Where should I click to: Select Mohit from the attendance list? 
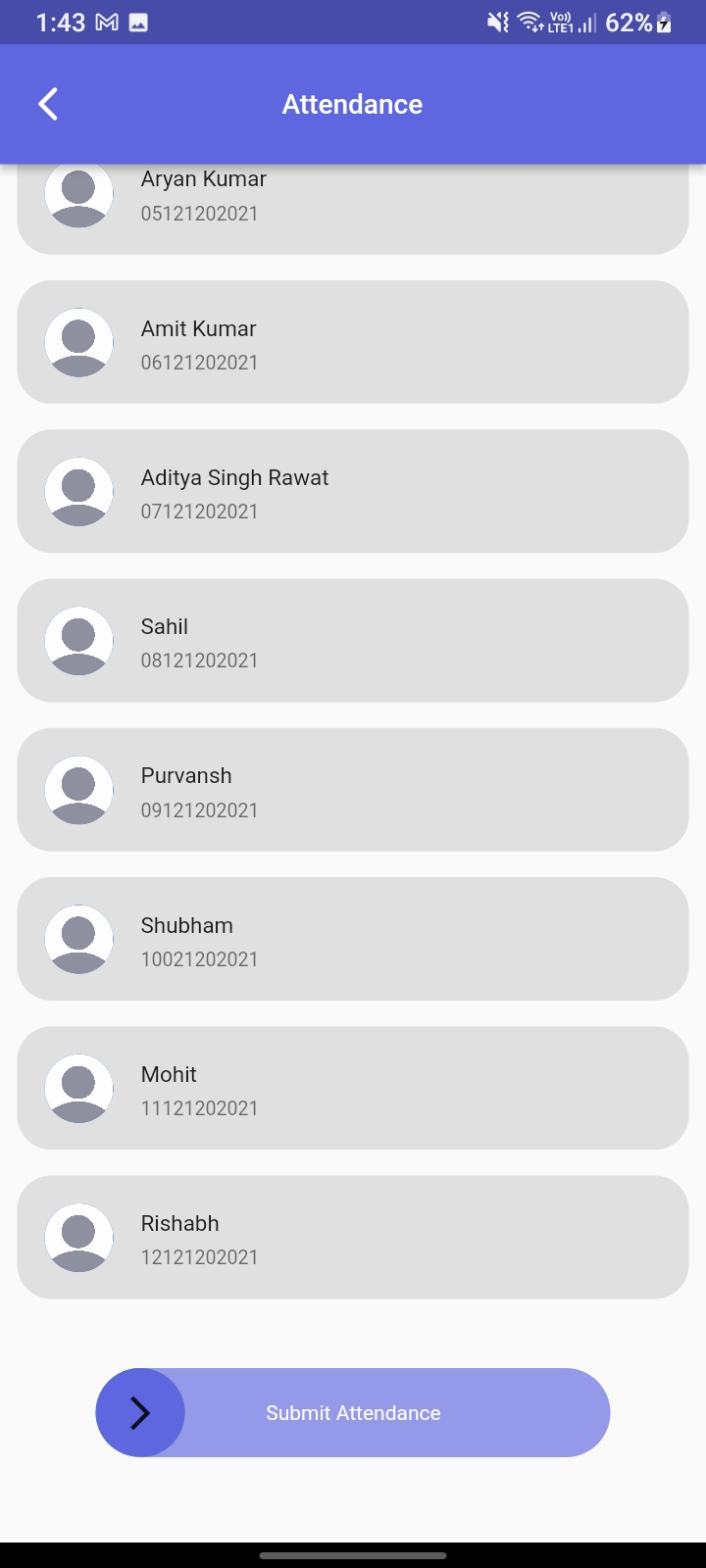(x=352, y=1088)
